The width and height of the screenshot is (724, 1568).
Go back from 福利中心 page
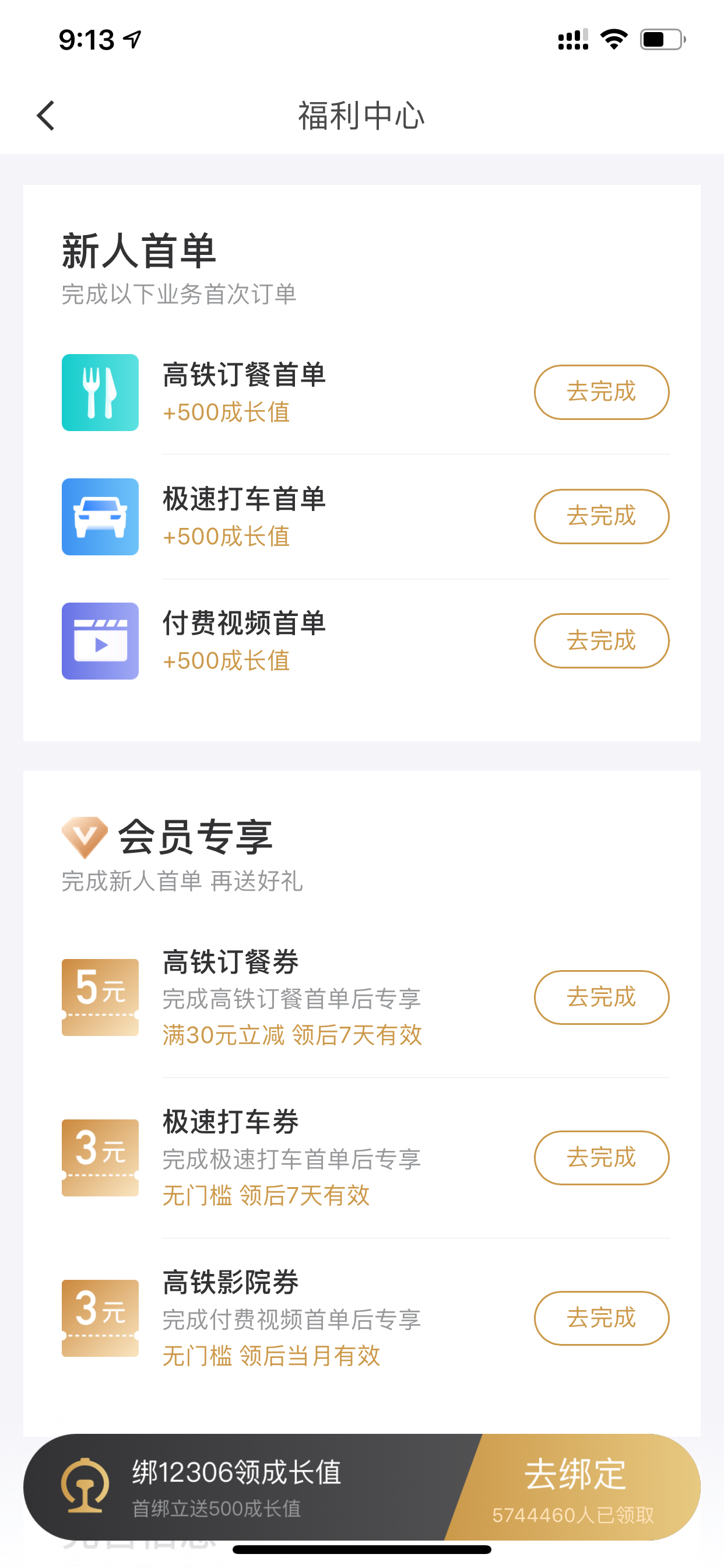pos(45,116)
